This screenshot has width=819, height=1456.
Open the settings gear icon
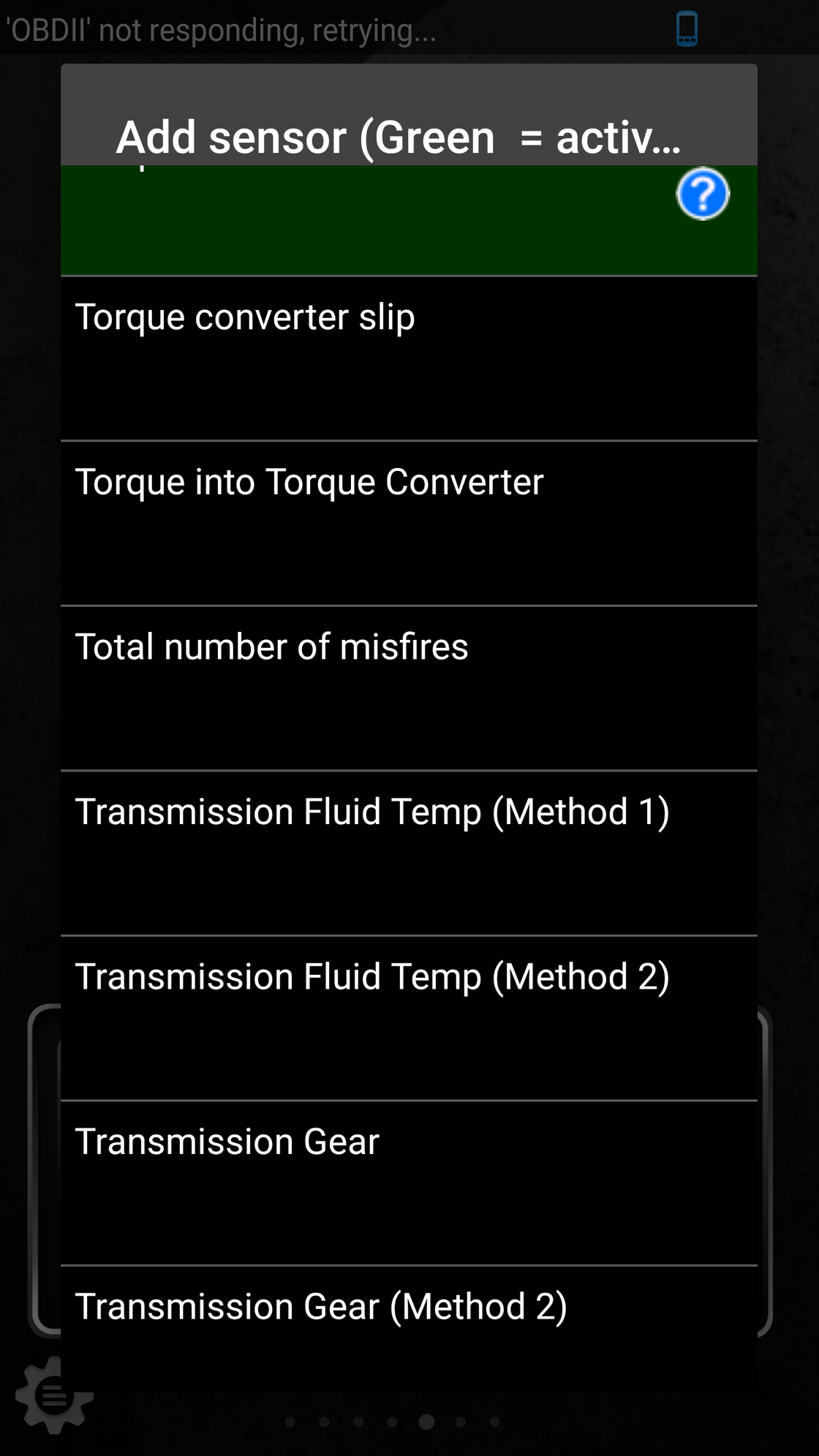[x=55, y=1395]
